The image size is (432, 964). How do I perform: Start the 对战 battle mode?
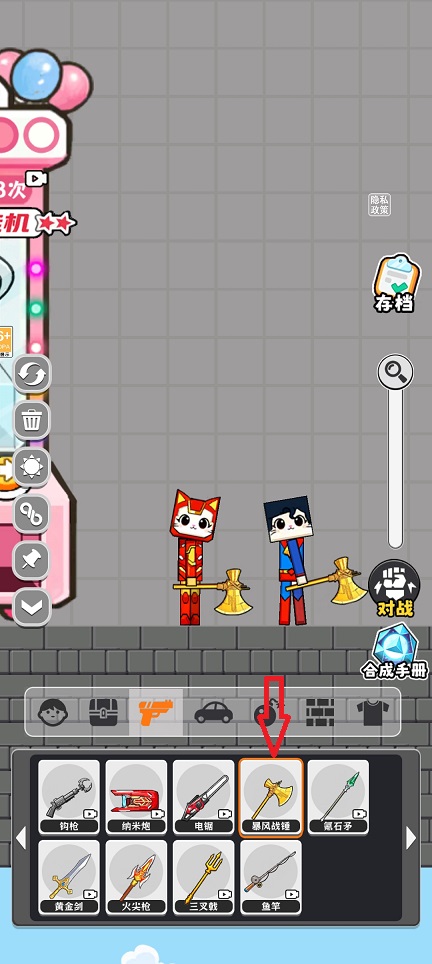[x=394, y=588]
